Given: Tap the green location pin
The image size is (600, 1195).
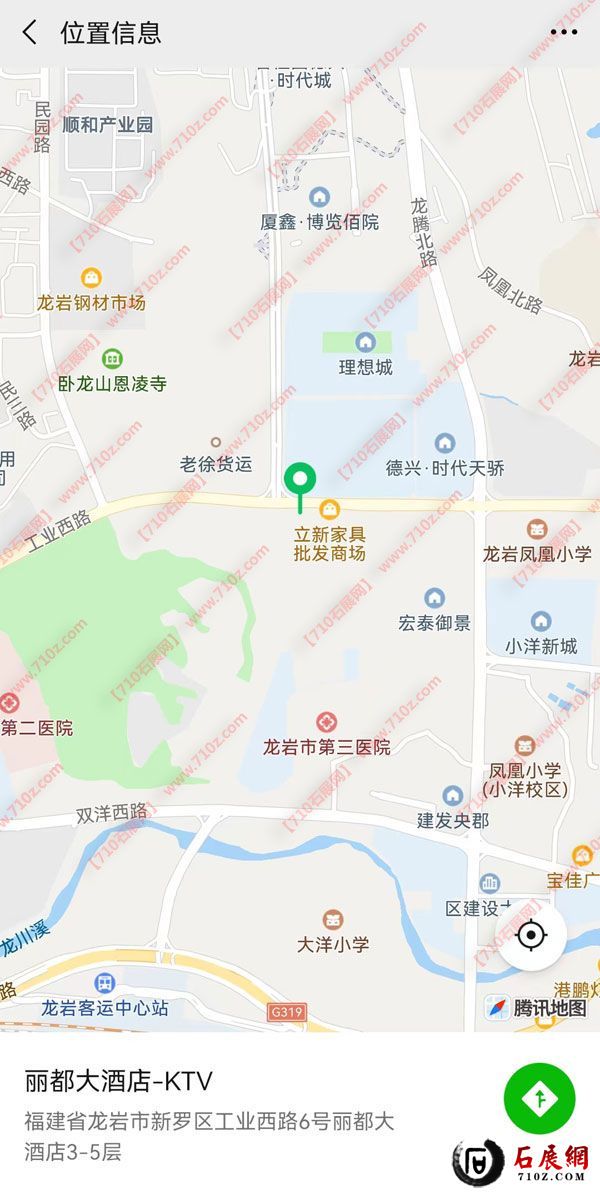Looking at the screenshot, I should 299,482.
